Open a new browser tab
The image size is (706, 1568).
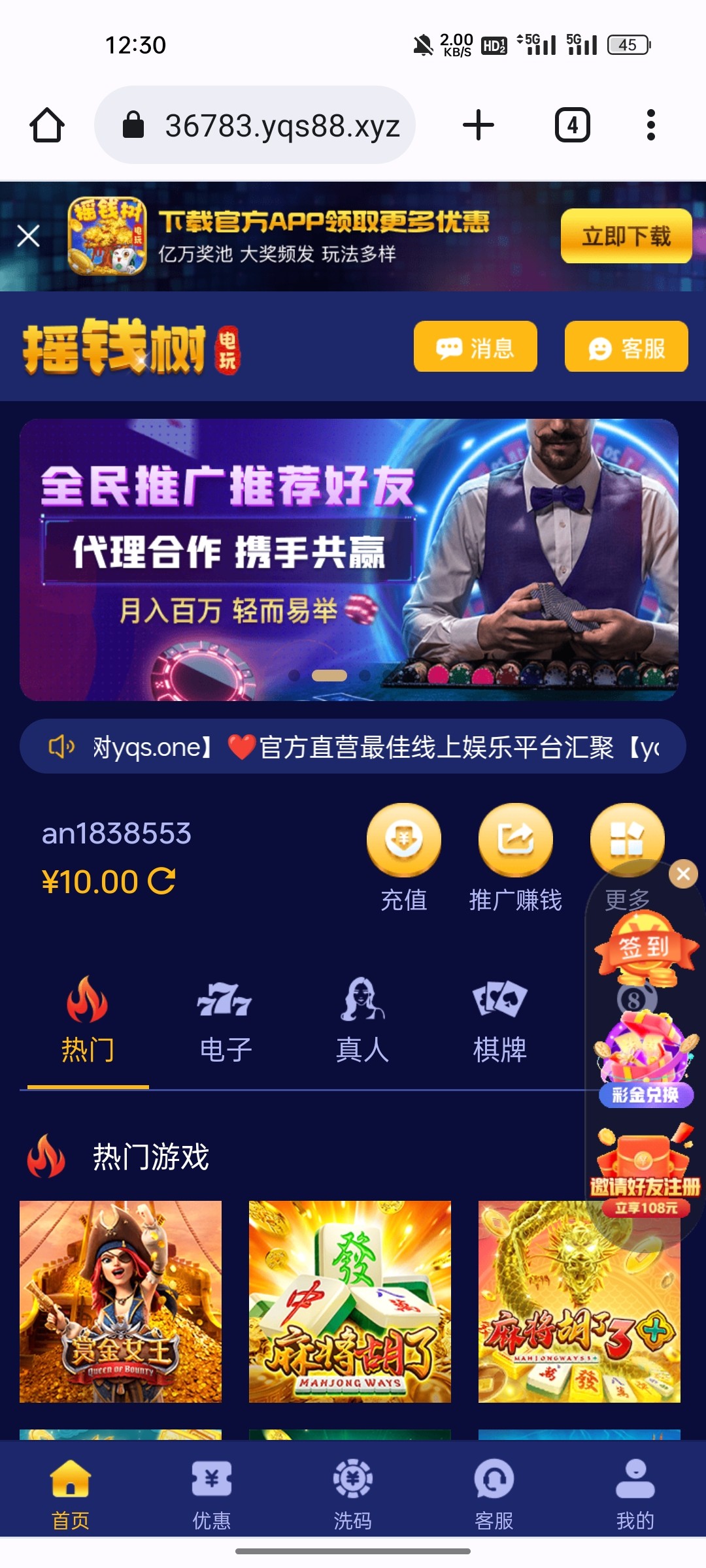479,125
